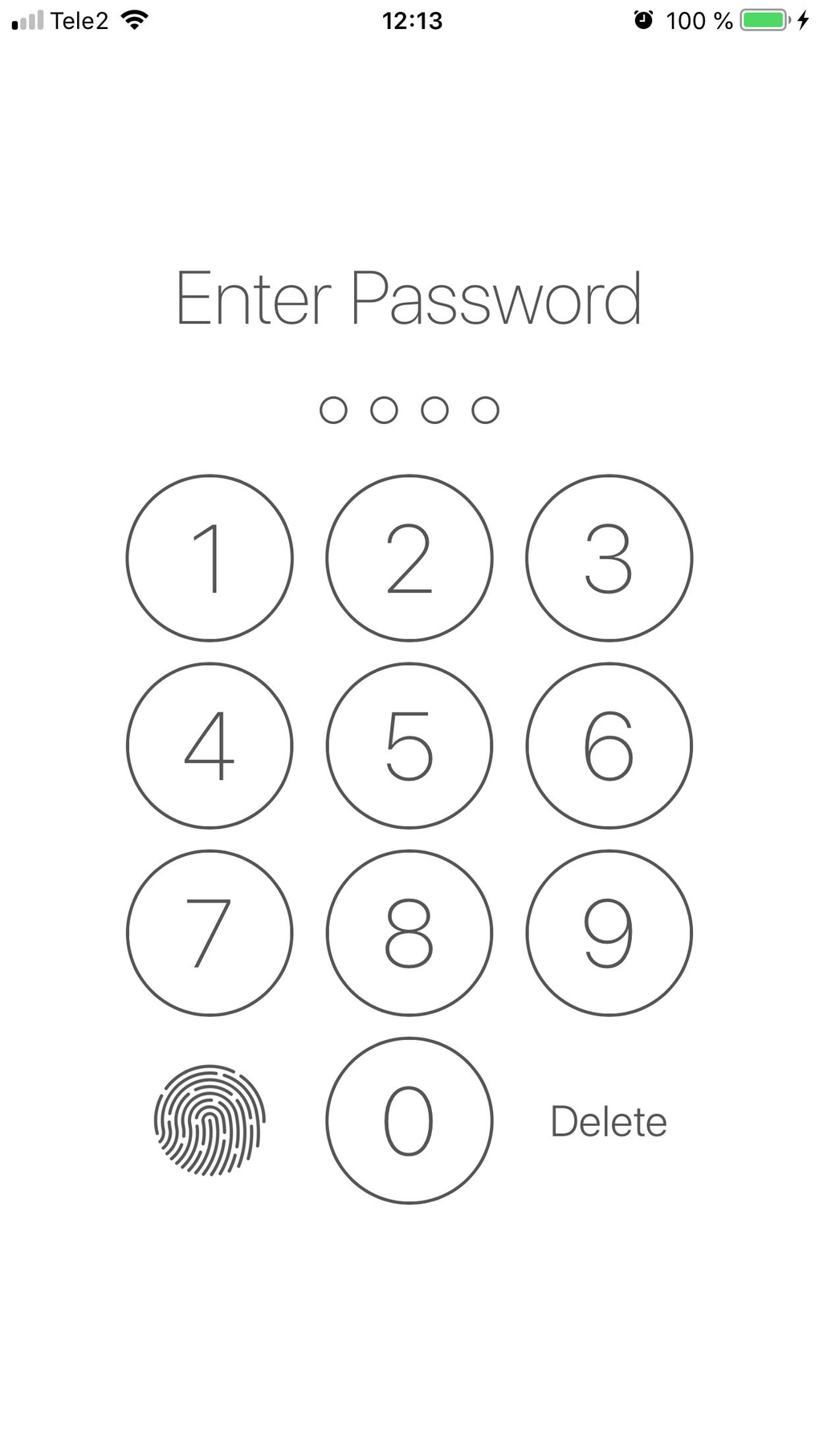Tap the number 3 key

point(609,558)
